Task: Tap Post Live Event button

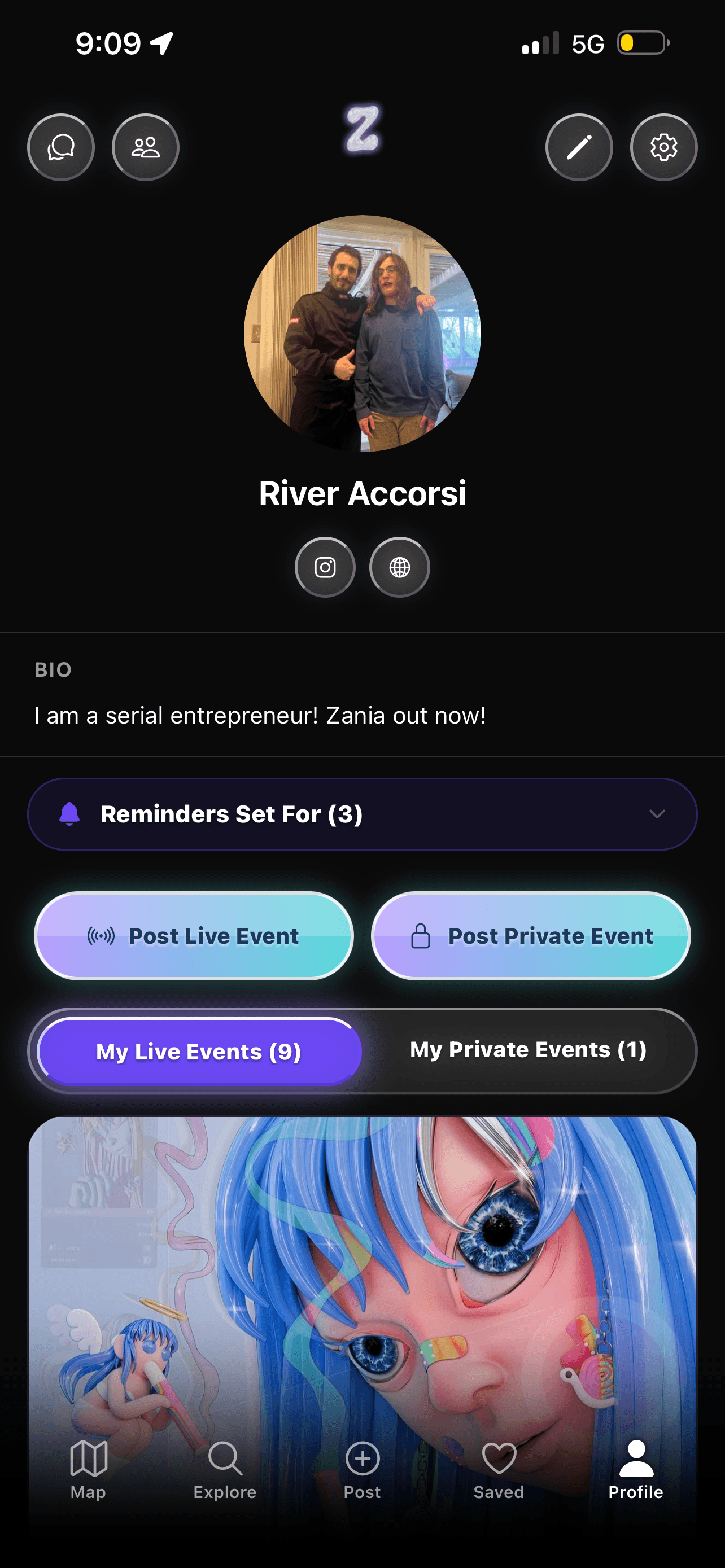Action: click(x=194, y=936)
